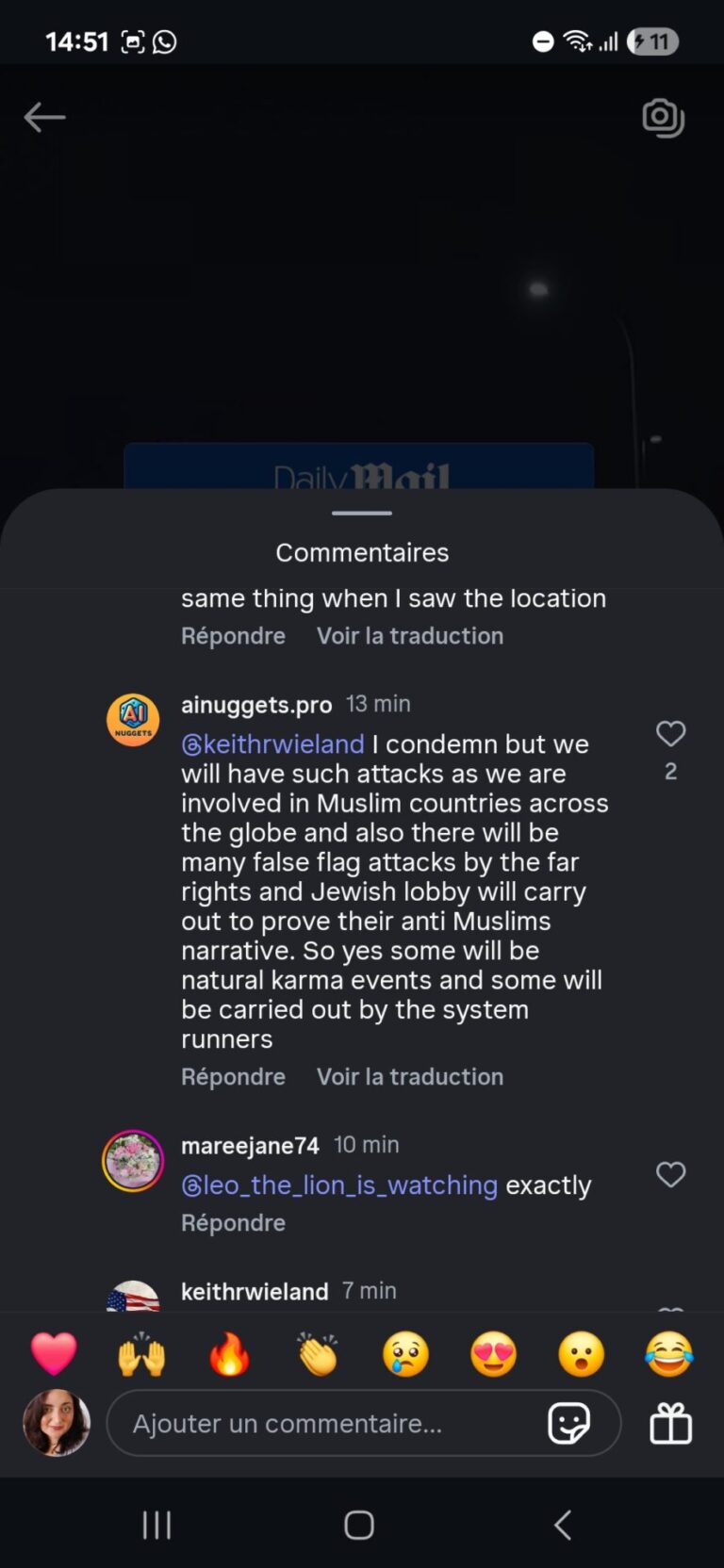This screenshot has width=724, height=1568.
Task: Send the red heart emoji reaction
Action: pos(54,1355)
